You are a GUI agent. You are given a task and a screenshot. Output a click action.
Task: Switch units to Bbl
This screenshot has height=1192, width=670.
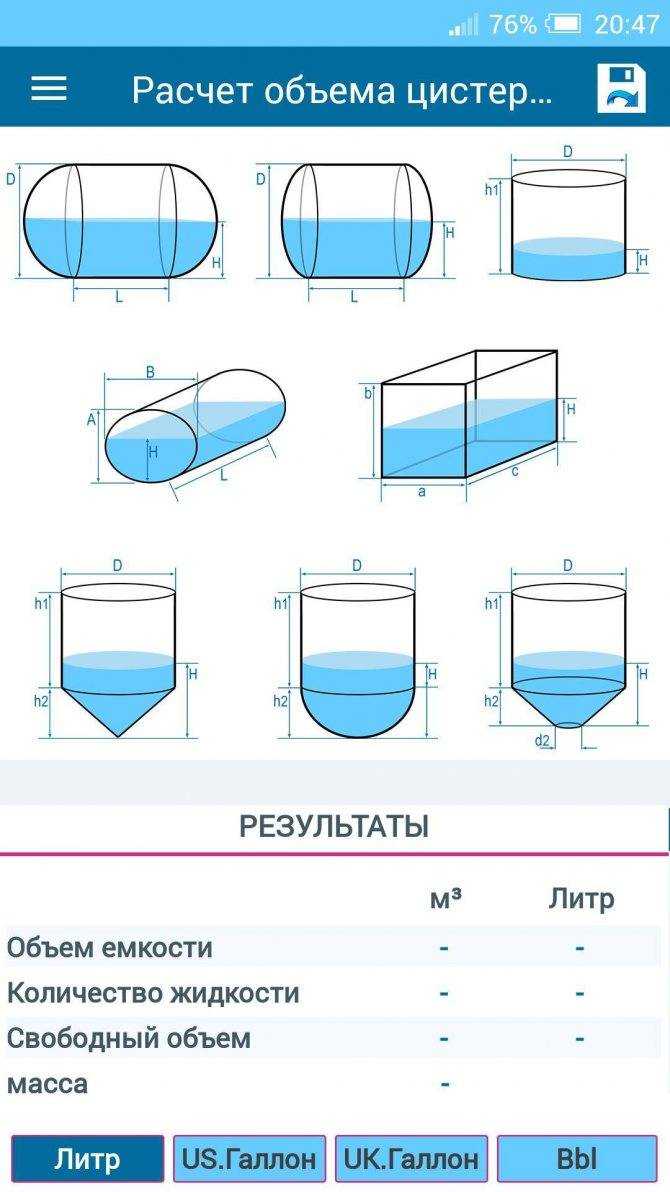pyautogui.click(x=576, y=1159)
